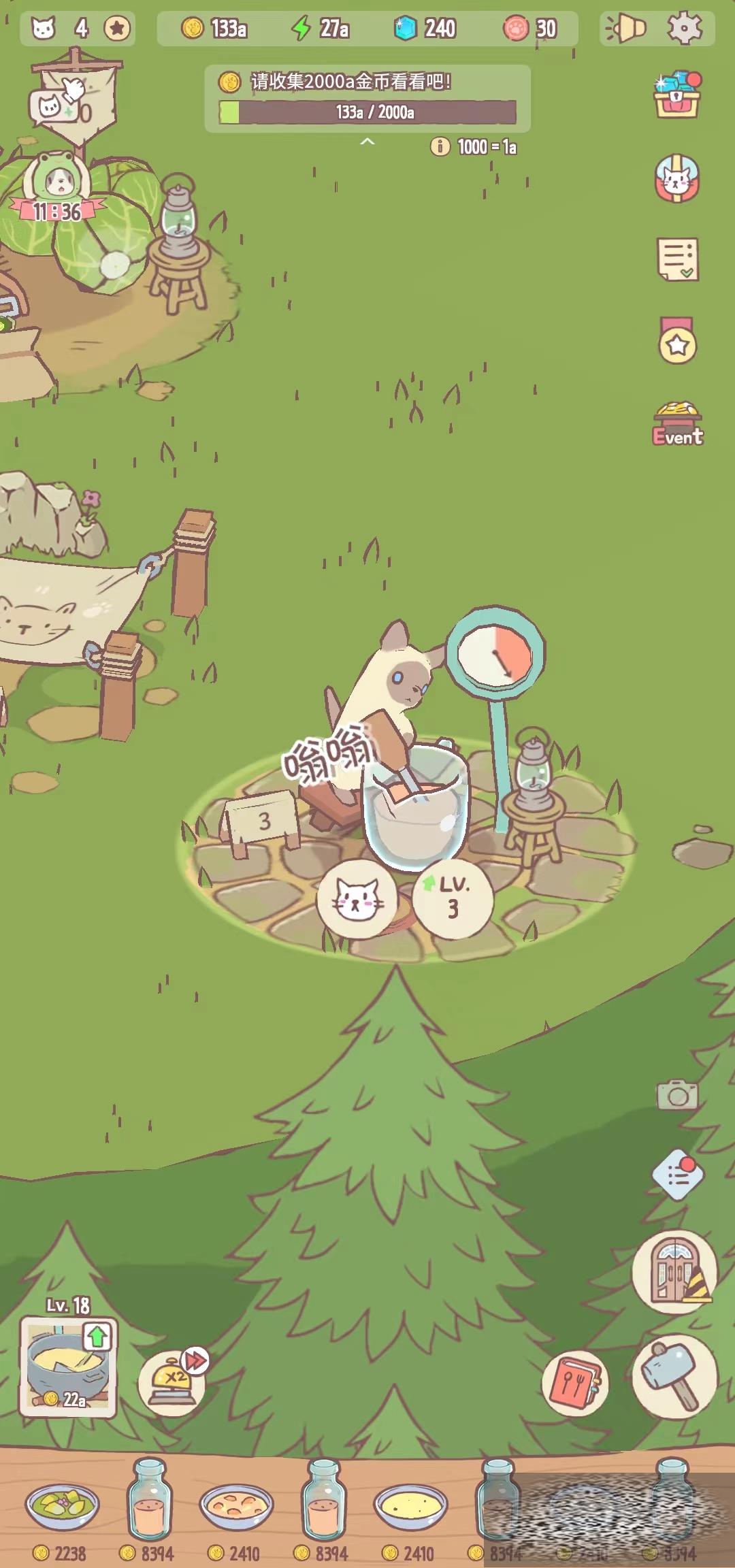Open the settings gear

(684, 29)
